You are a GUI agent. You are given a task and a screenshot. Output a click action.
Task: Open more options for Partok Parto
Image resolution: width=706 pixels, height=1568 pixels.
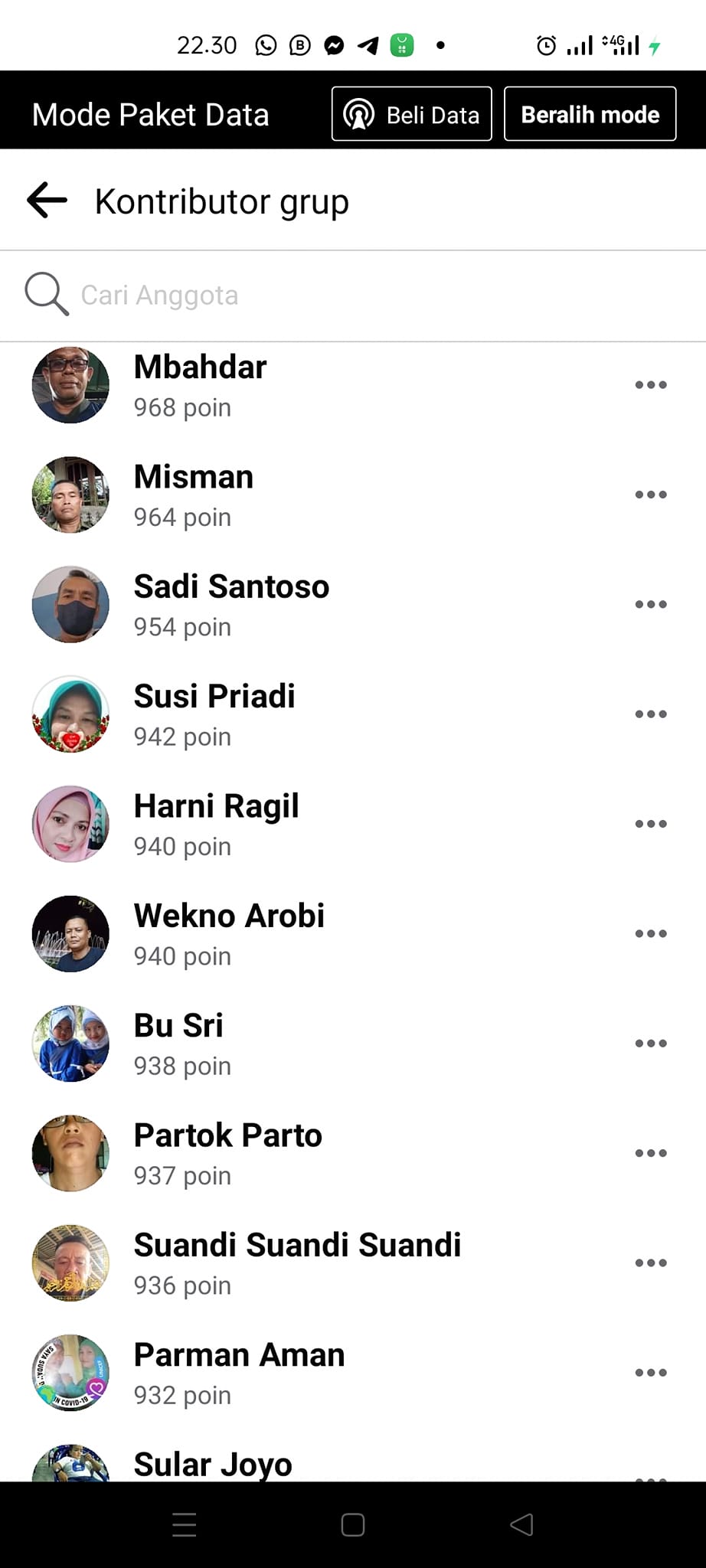650,1153
